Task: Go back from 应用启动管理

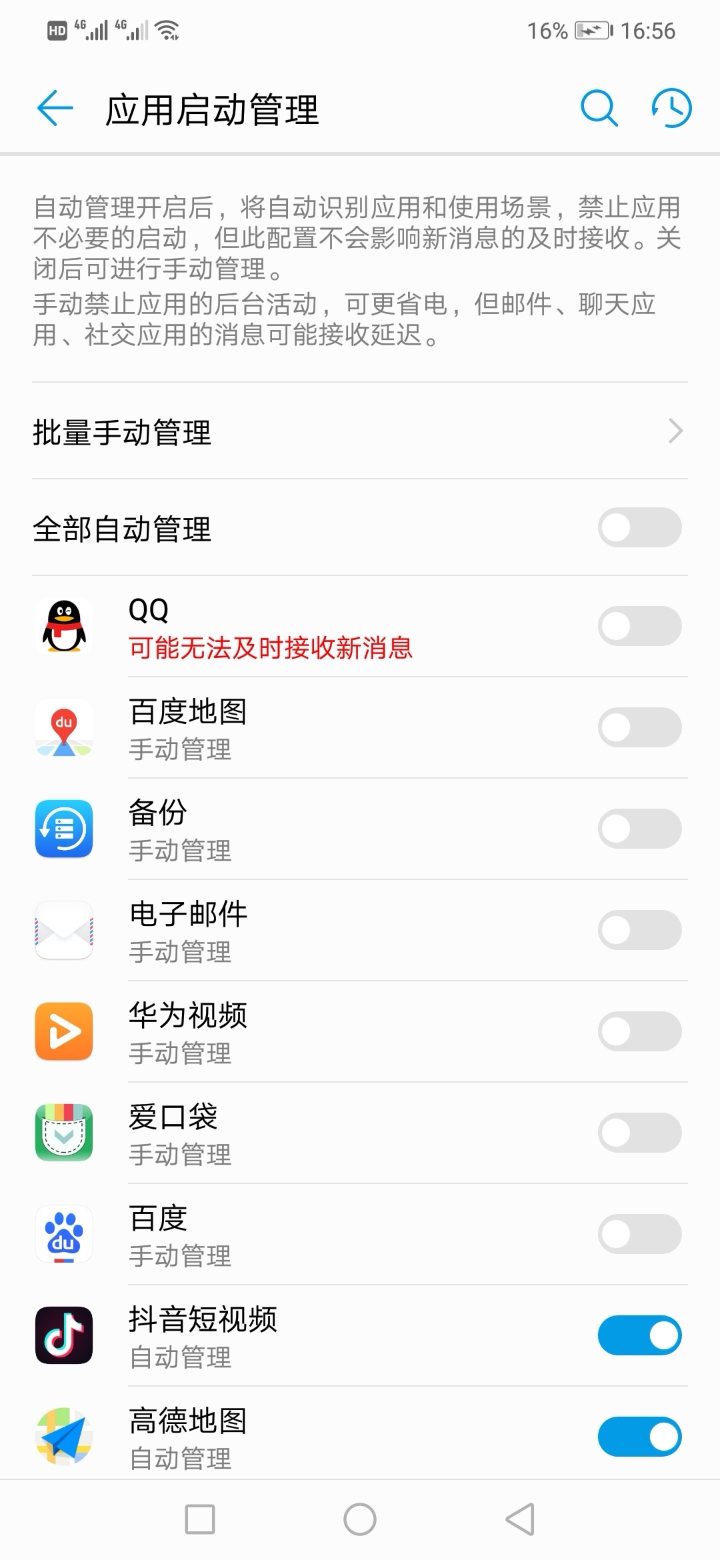Action: point(55,109)
